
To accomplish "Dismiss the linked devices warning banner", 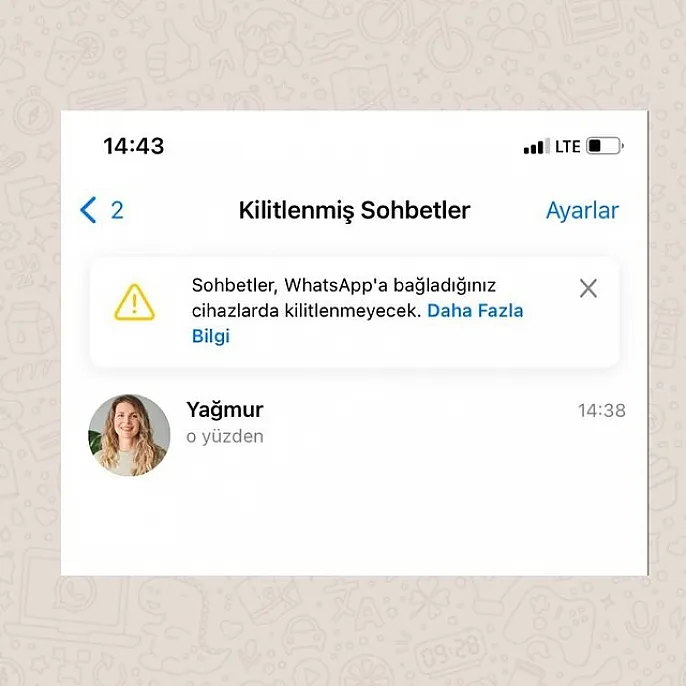I will 588,288.
